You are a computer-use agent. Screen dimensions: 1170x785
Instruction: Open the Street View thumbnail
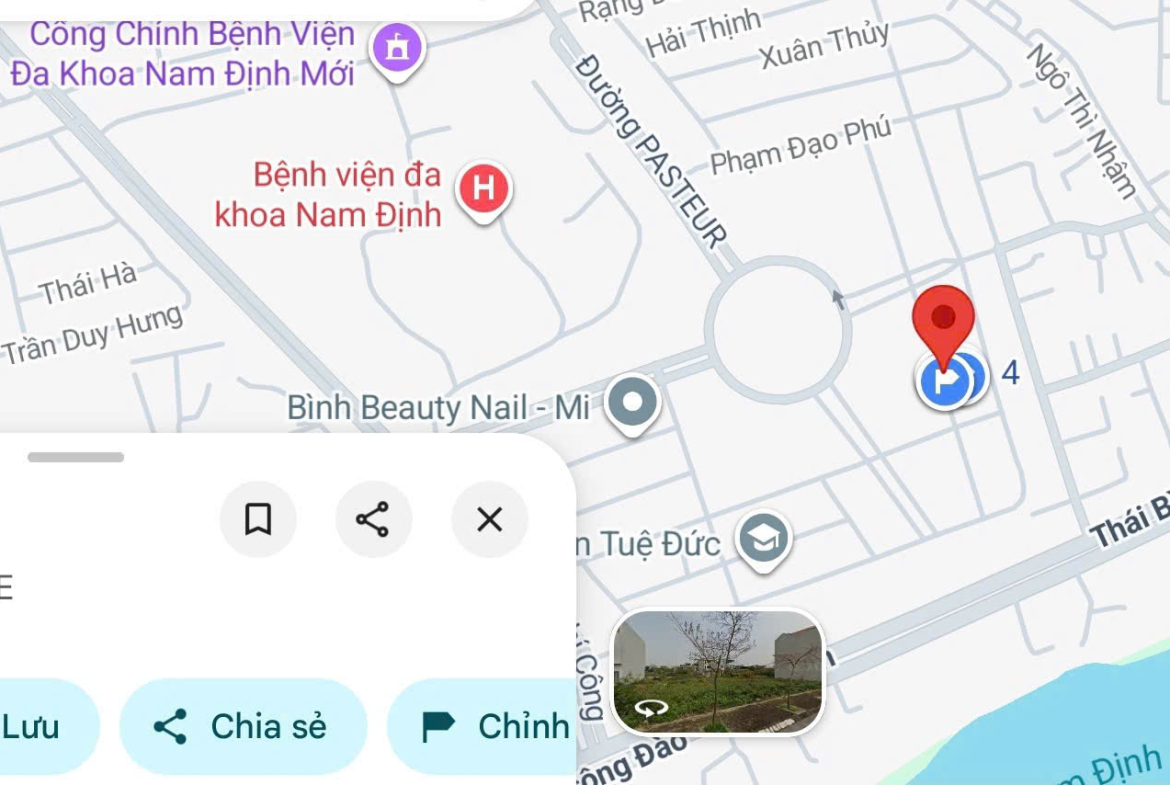click(718, 671)
